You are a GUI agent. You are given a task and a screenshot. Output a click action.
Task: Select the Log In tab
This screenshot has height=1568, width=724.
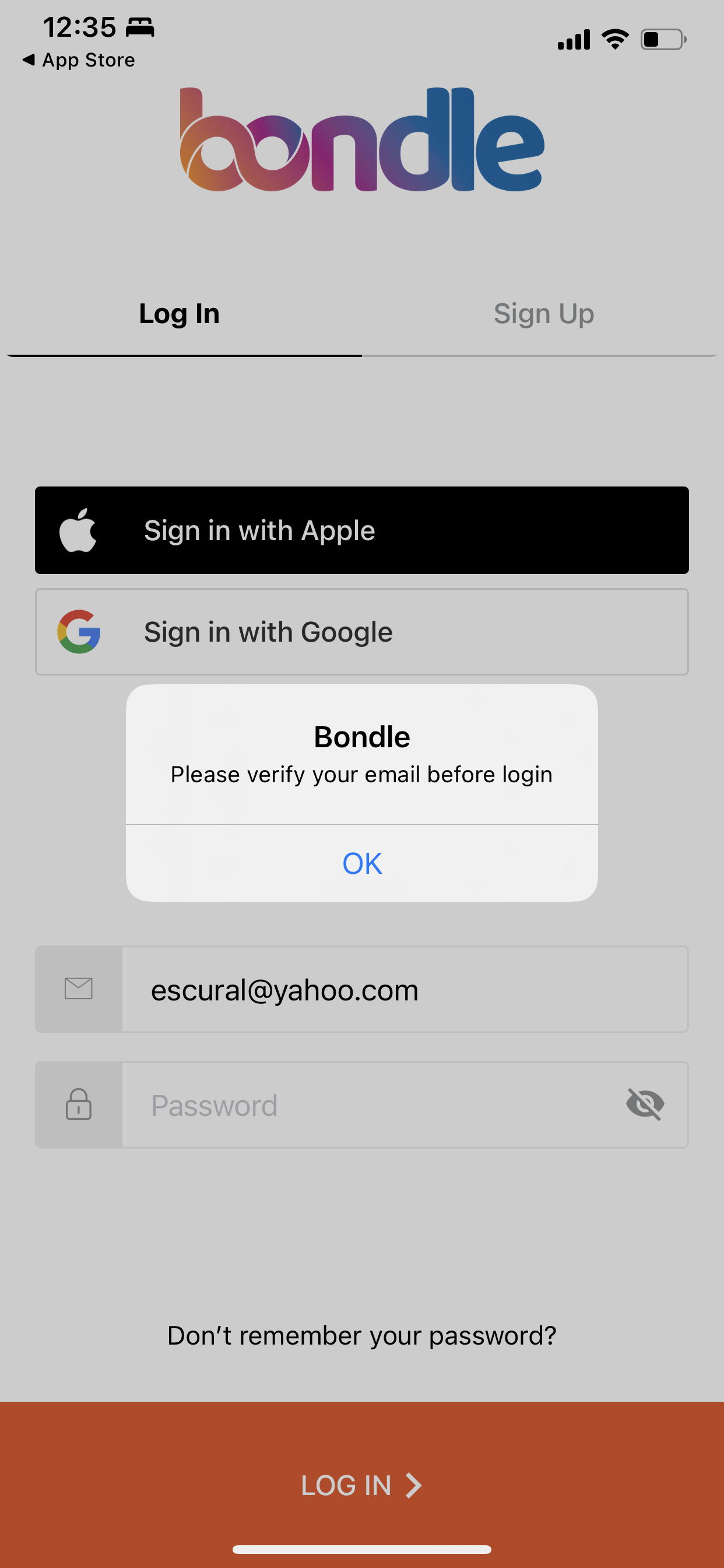point(179,314)
